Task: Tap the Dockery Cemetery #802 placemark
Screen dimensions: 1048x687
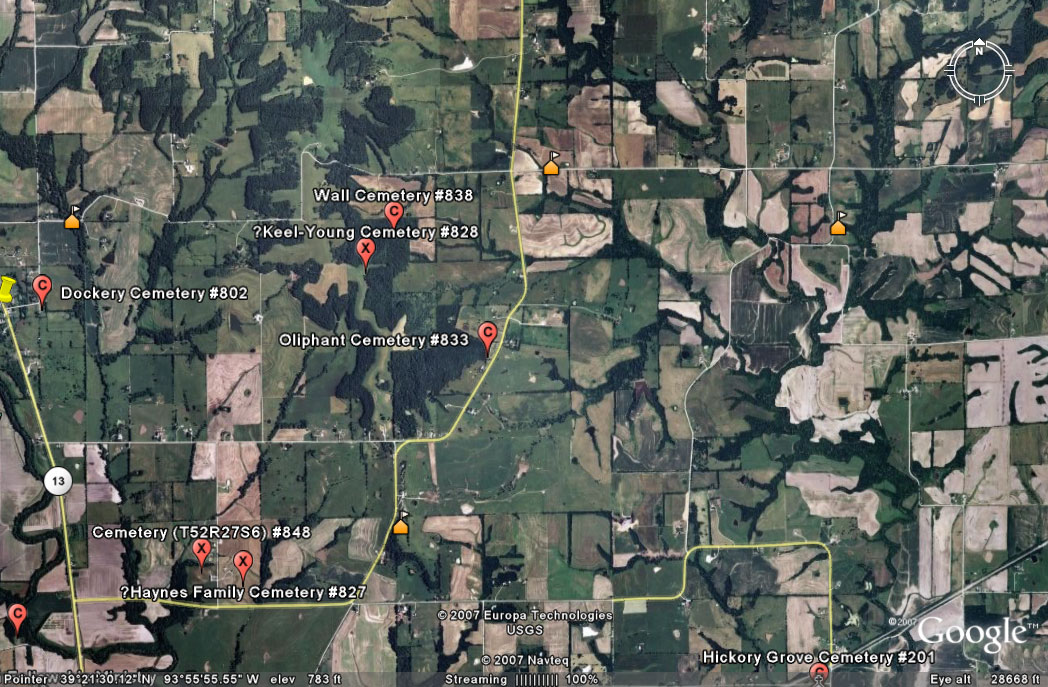Action: [x=42, y=289]
